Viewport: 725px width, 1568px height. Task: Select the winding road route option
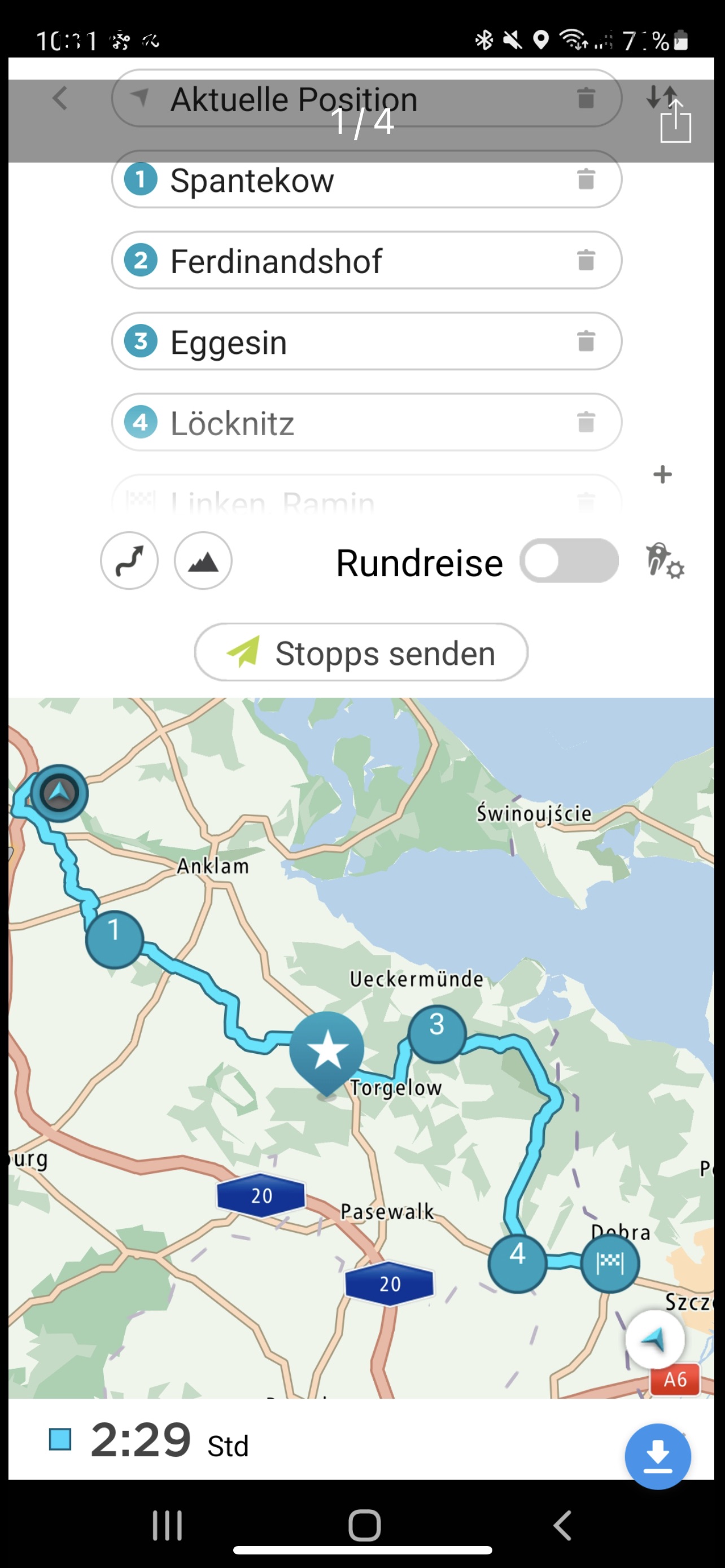pos(130,560)
